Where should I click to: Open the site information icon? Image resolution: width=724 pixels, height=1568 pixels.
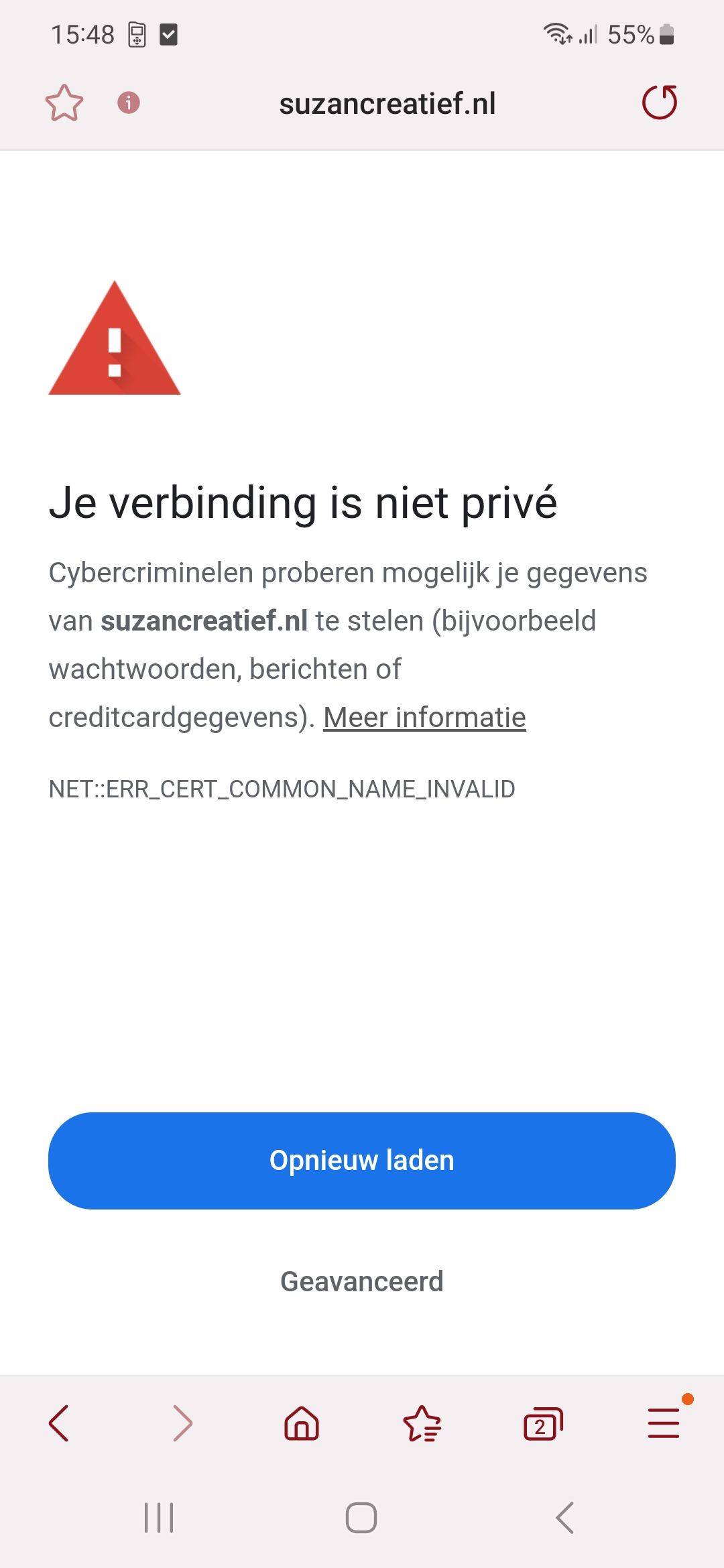[129, 103]
